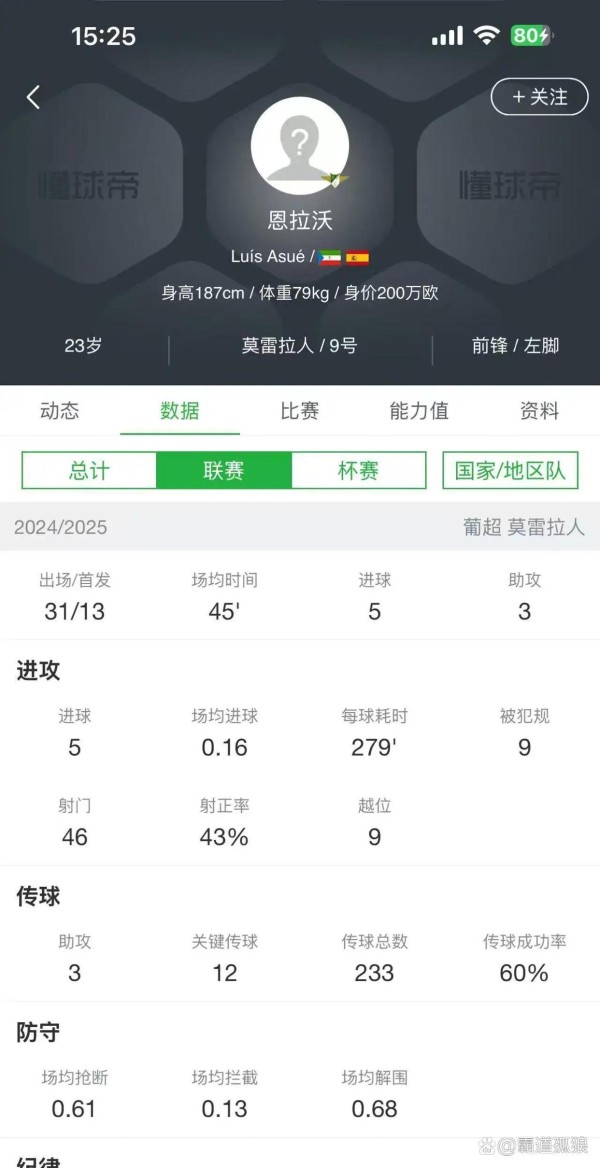The image size is (600, 1168).
Task: Open the 能力值 tab
Action: [x=419, y=411]
